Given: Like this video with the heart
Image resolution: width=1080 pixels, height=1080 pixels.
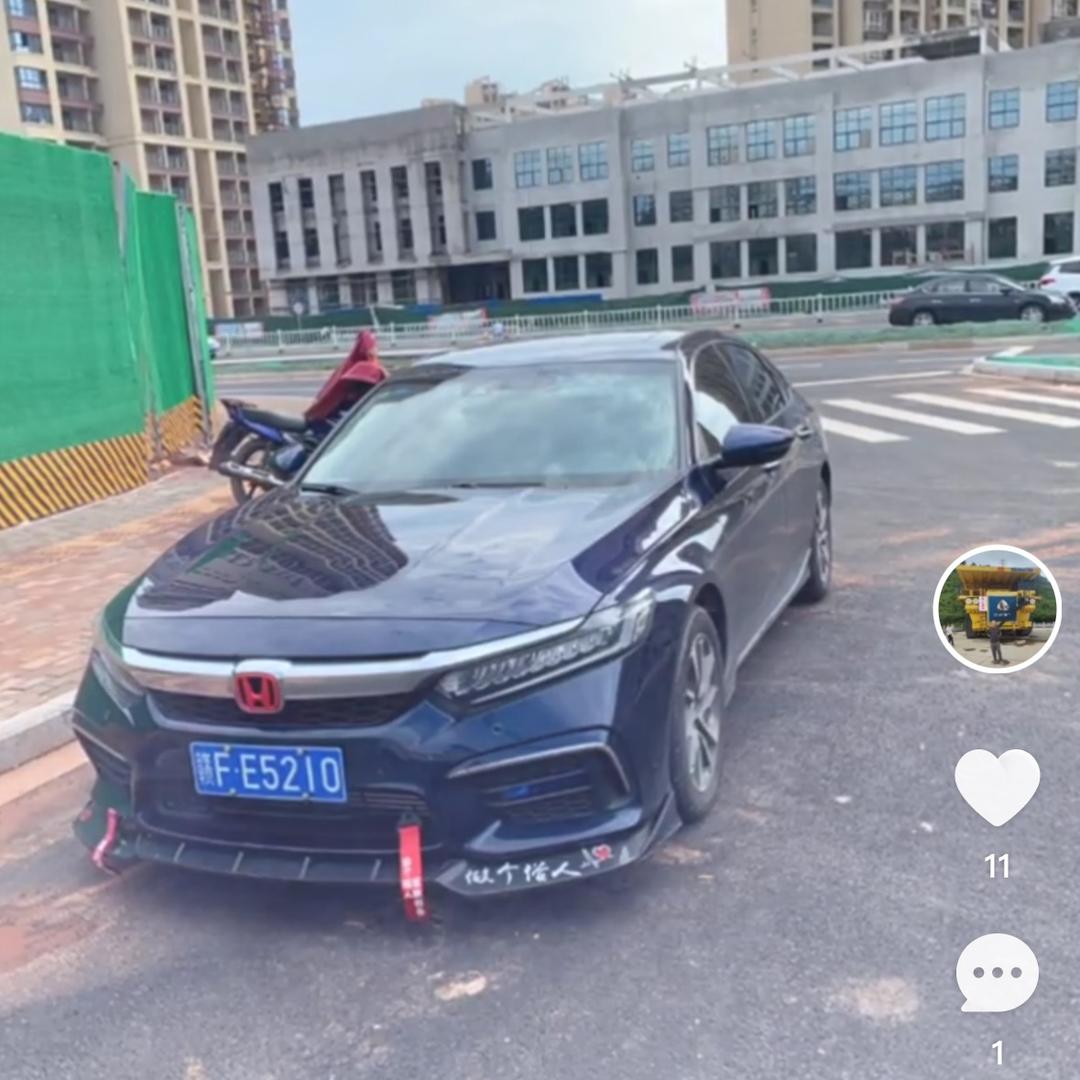Looking at the screenshot, I should pyautogui.click(x=997, y=787).
